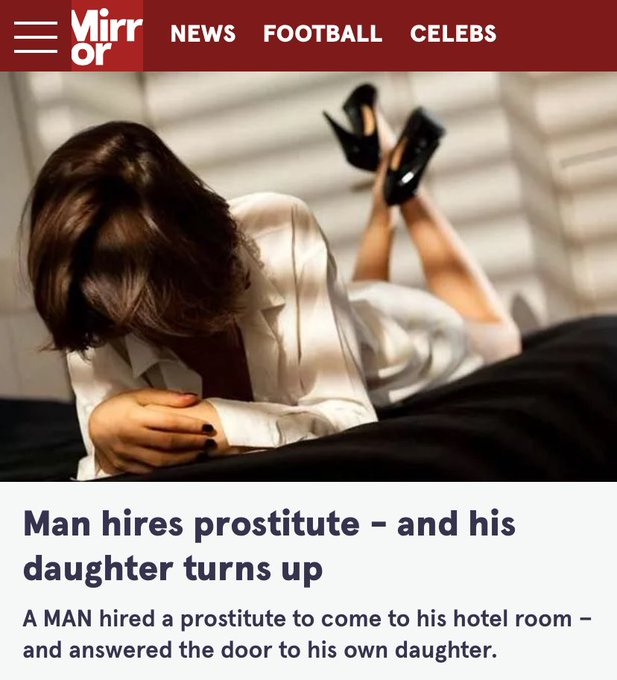Switch to the News section
This screenshot has width=617, height=680.
coord(203,34)
